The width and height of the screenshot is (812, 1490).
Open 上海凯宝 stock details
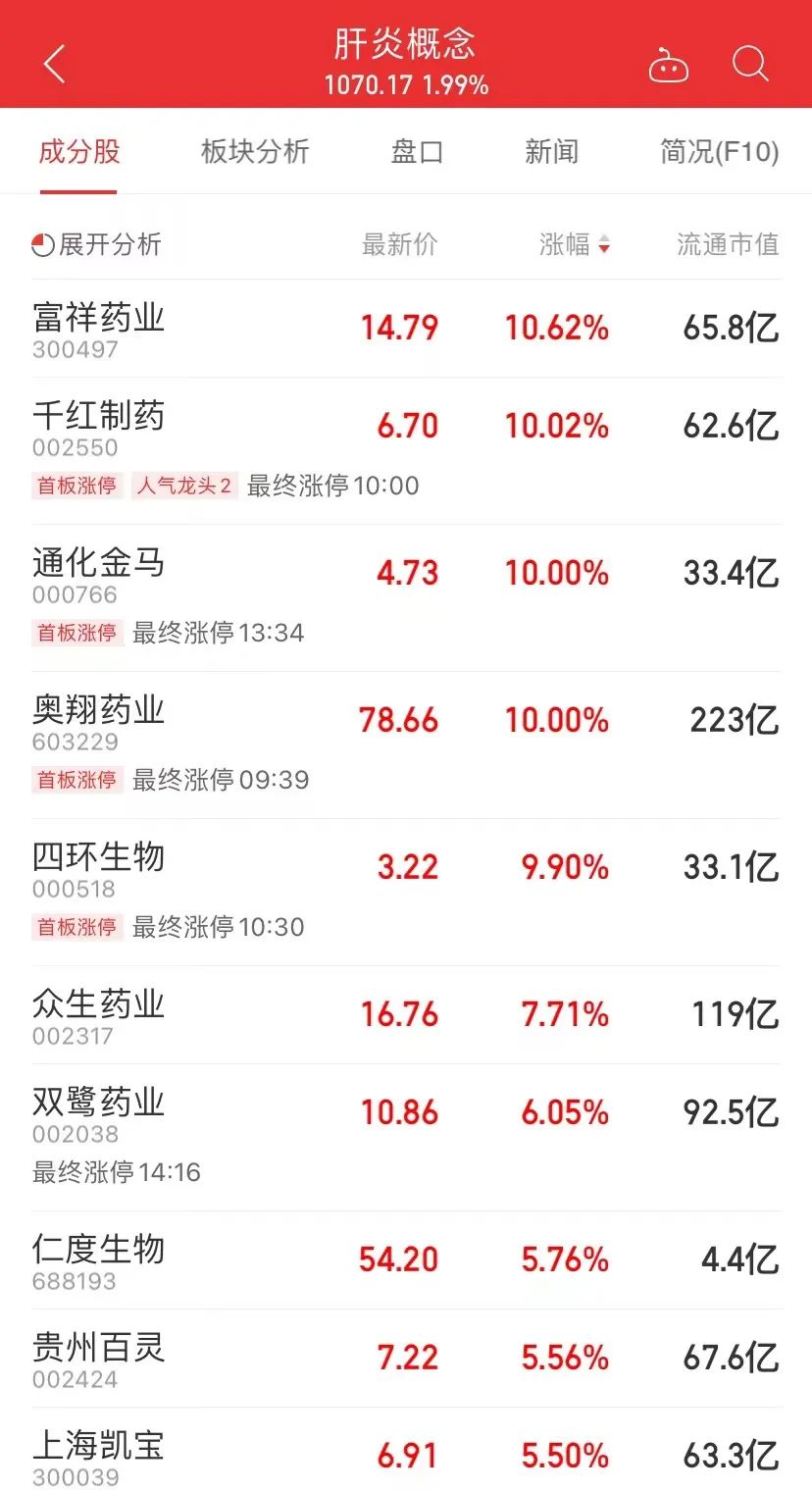click(x=406, y=1450)
